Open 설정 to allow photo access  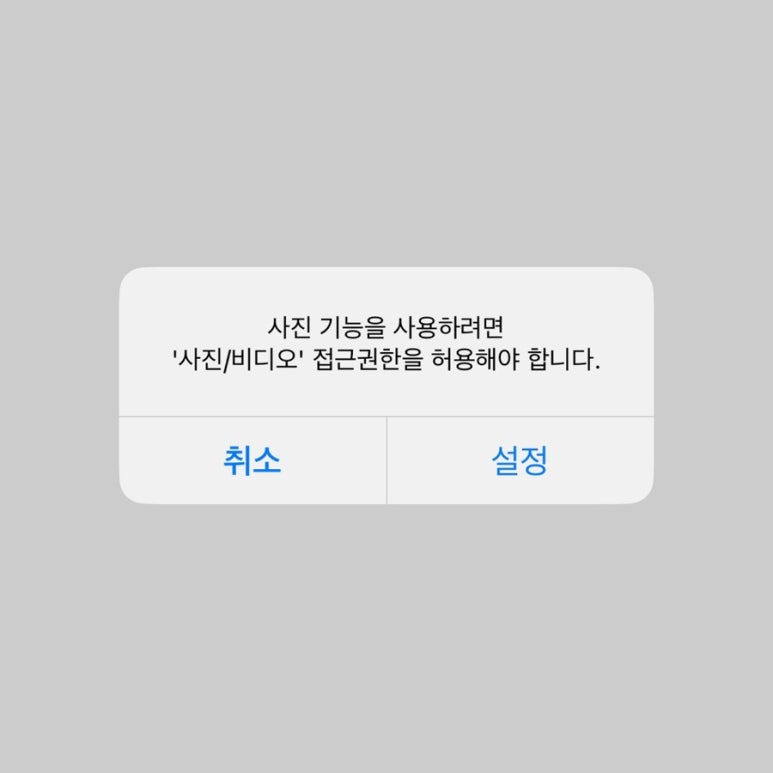pyautogui.click(x=520, y=461)
